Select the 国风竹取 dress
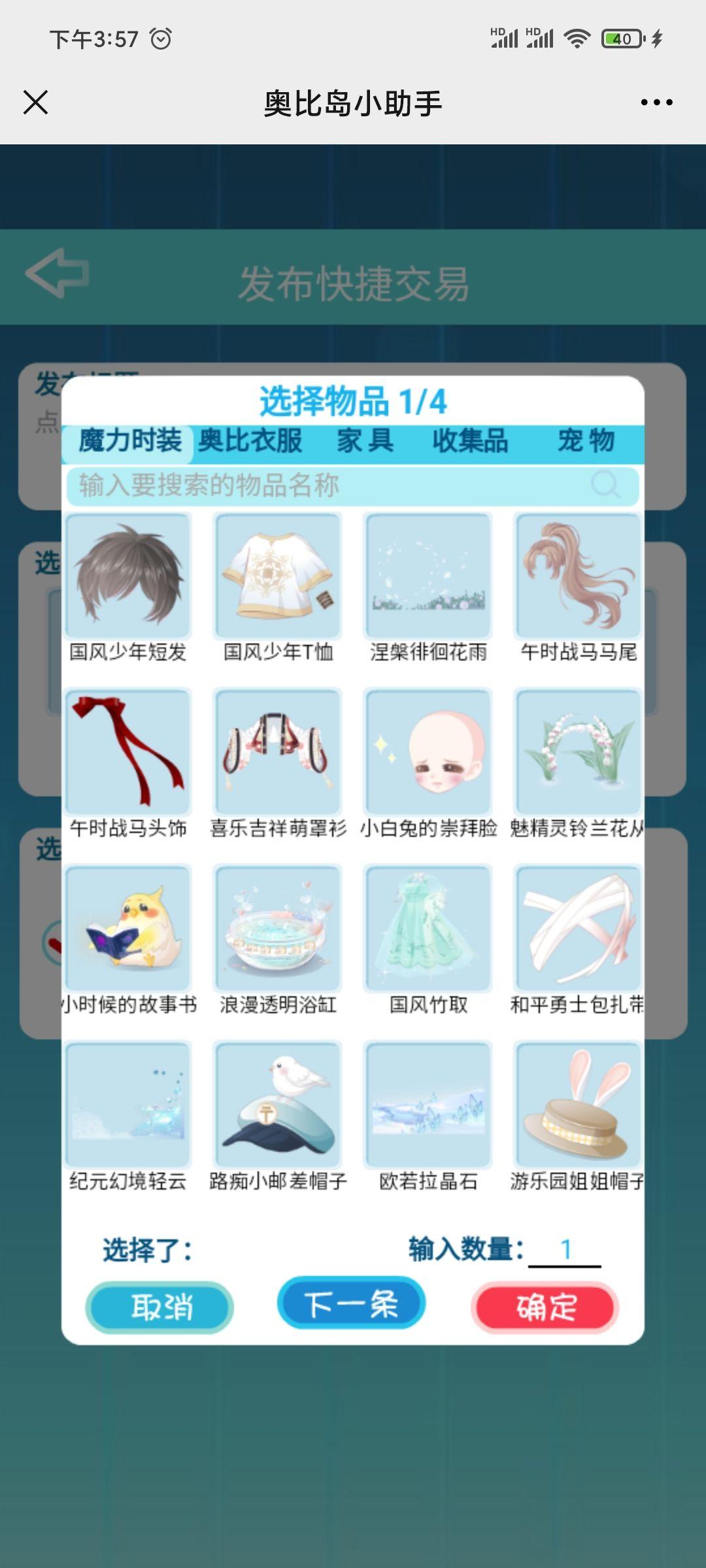 pyautogui.click(x=429, y=929)
